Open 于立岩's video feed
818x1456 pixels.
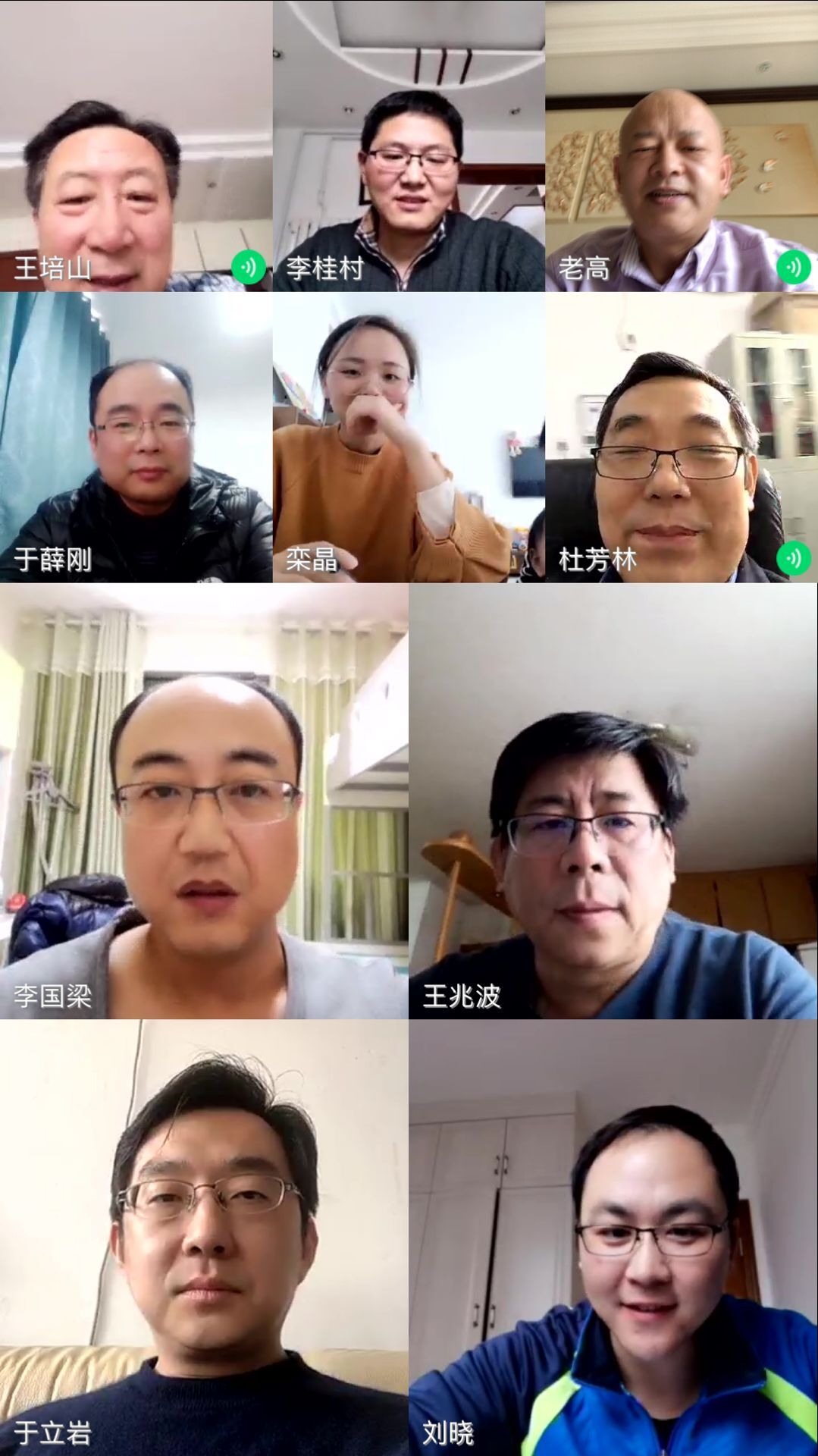tap(204, 1238)
